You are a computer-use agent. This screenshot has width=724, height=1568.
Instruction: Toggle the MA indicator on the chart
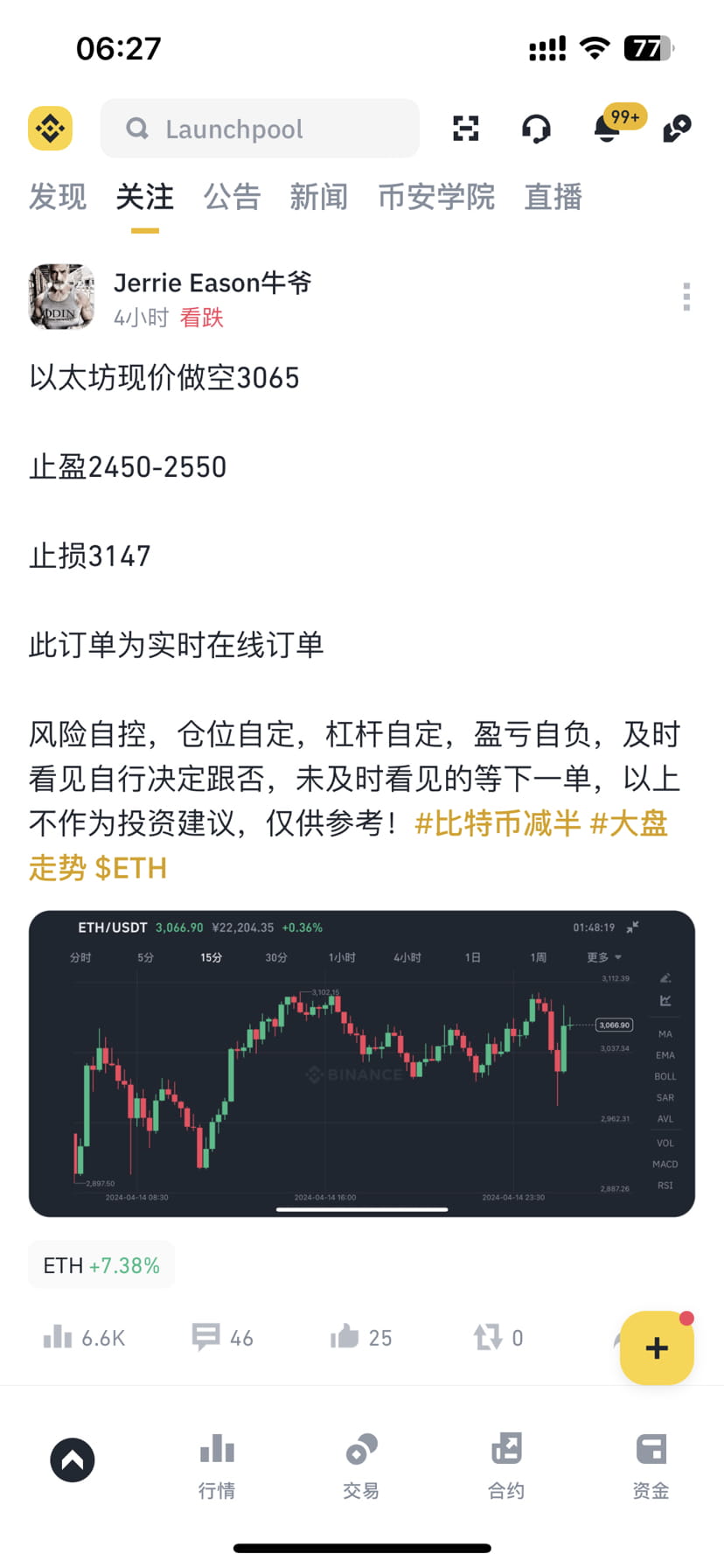[665, 1033]
